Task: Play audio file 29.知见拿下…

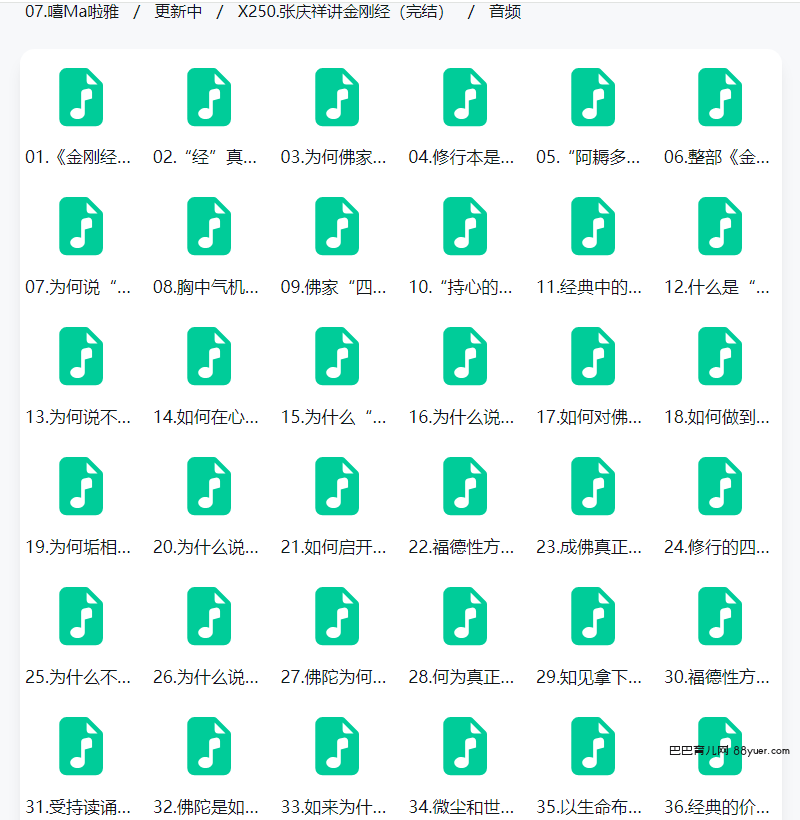Action: pyautogui.click(x=593, y=616)
